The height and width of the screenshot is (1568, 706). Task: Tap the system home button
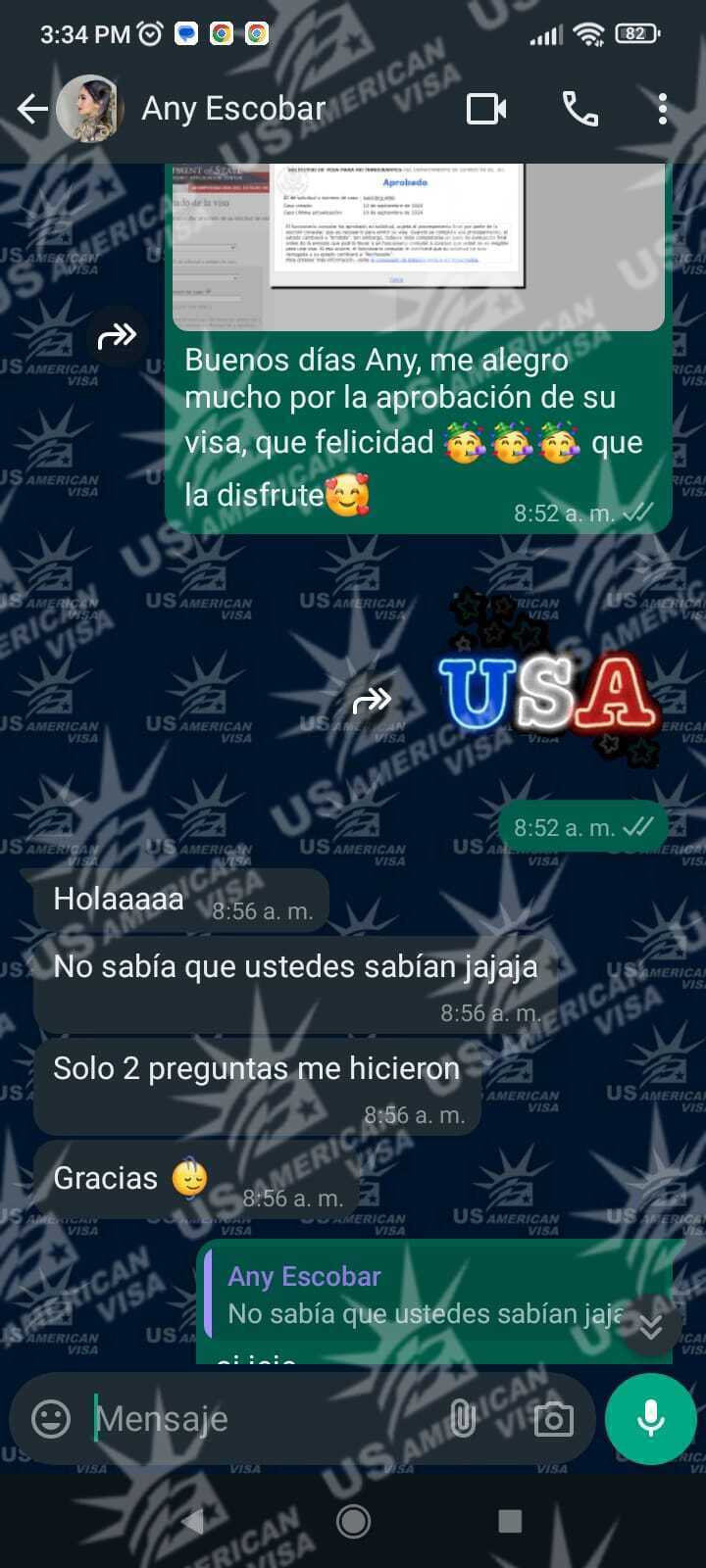(353, 1521)
